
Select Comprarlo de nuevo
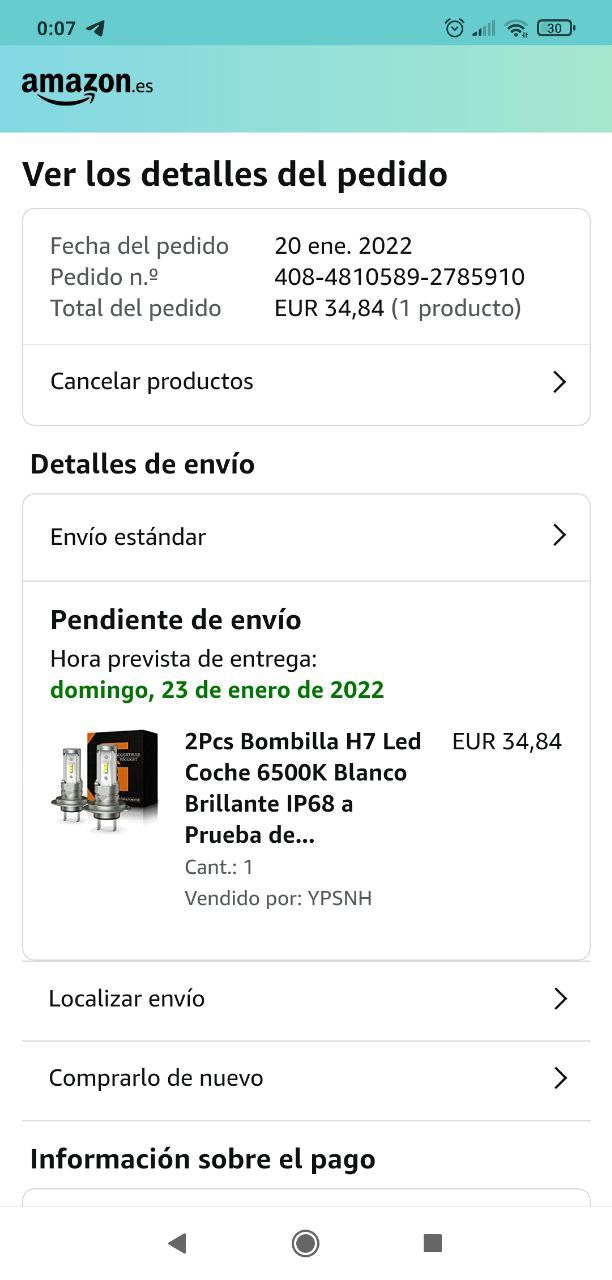coord(306,1078)
